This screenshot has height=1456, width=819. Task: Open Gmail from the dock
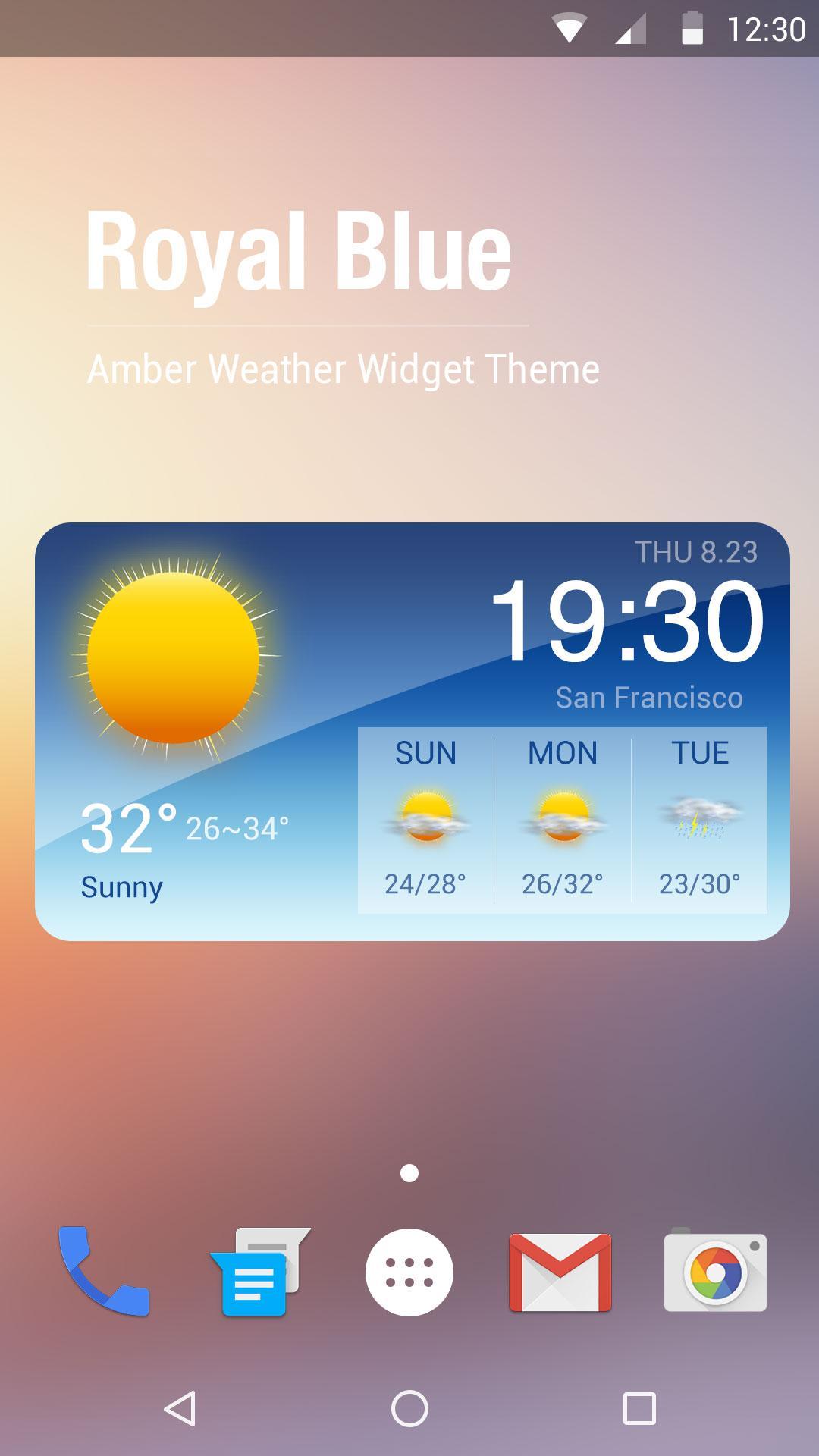pos(561,1257)
